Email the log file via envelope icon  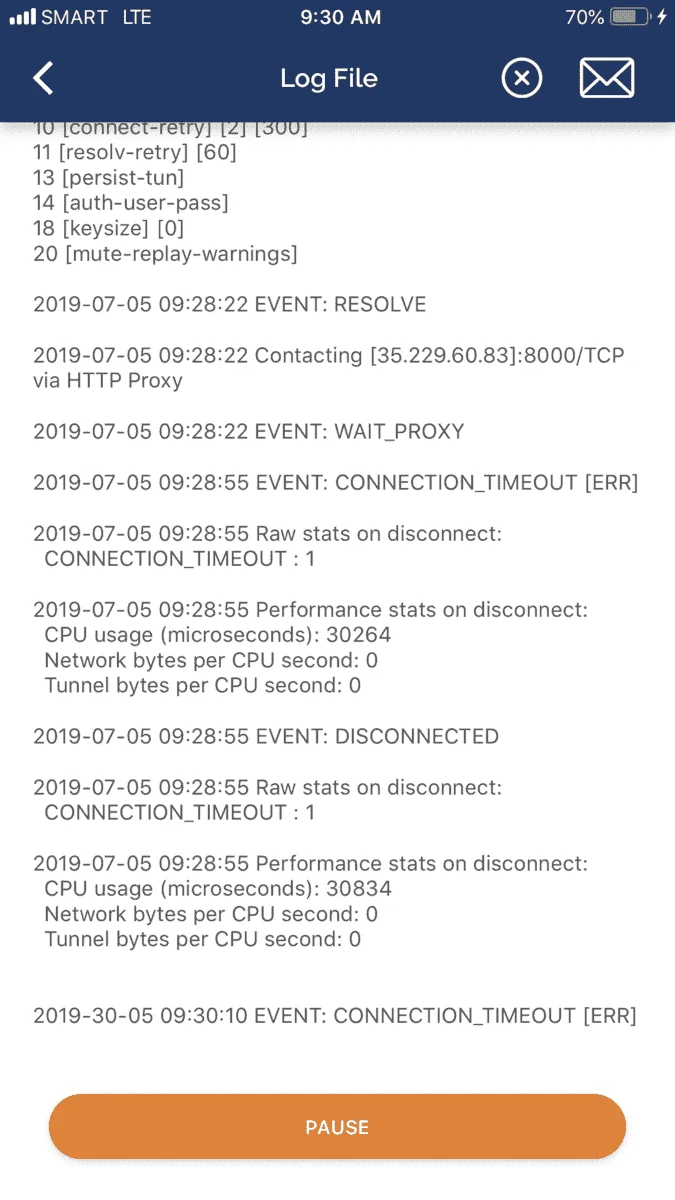click(x=607, y=78)
